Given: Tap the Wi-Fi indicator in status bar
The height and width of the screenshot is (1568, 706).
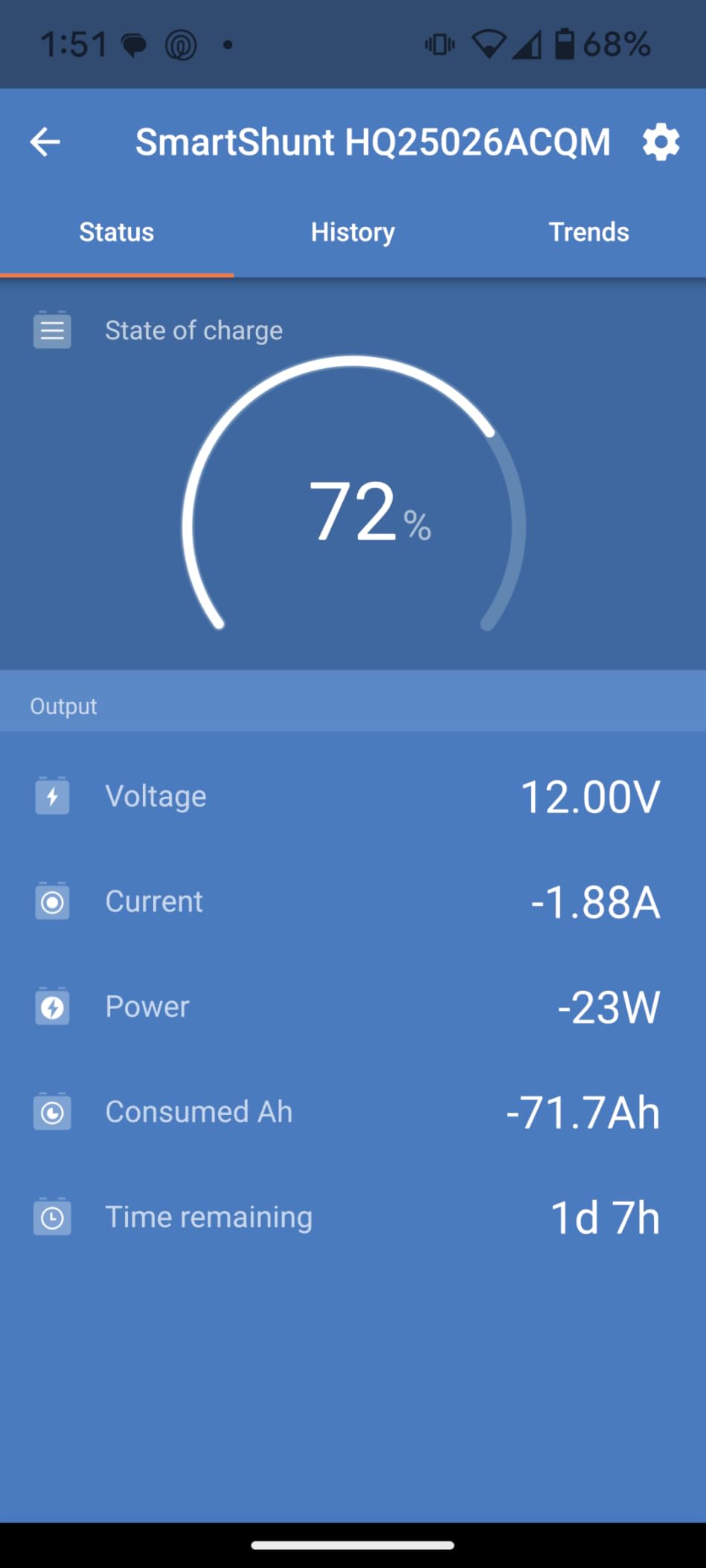Looking at the screenshot, I should pos(490,44).
